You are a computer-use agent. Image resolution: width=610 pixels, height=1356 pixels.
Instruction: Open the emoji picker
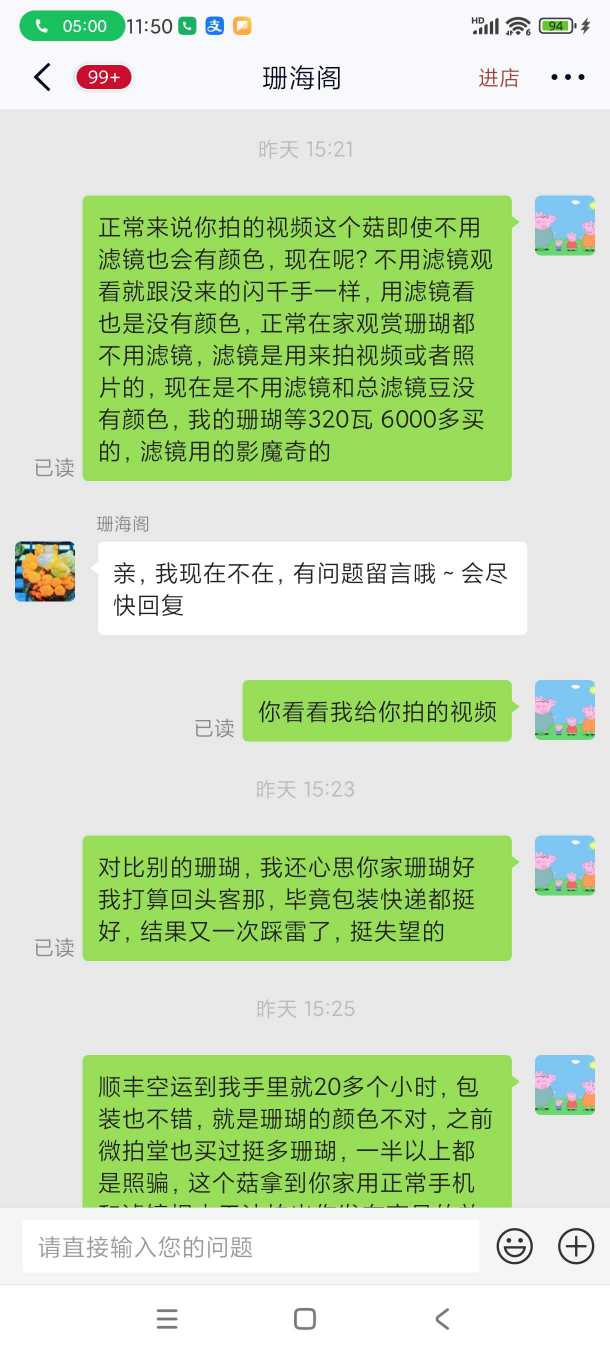[x=515, y=1246]
